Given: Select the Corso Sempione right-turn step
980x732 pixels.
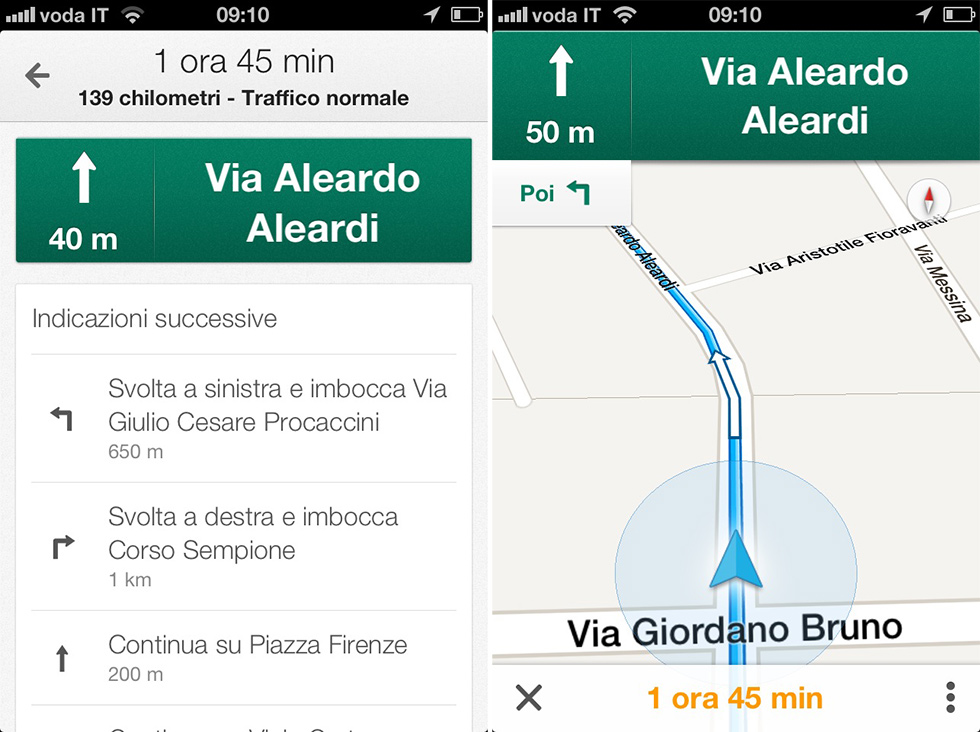Looking at the screenshot, I should pos(244,546).
